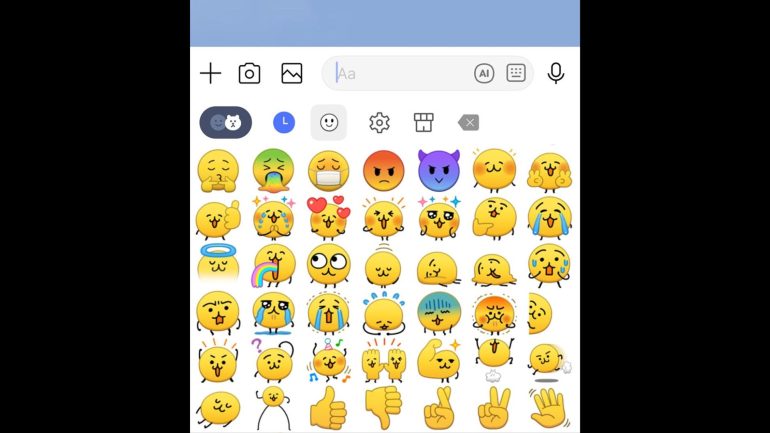Insert the crossed fingers emoji

click(x=438, y=408)
